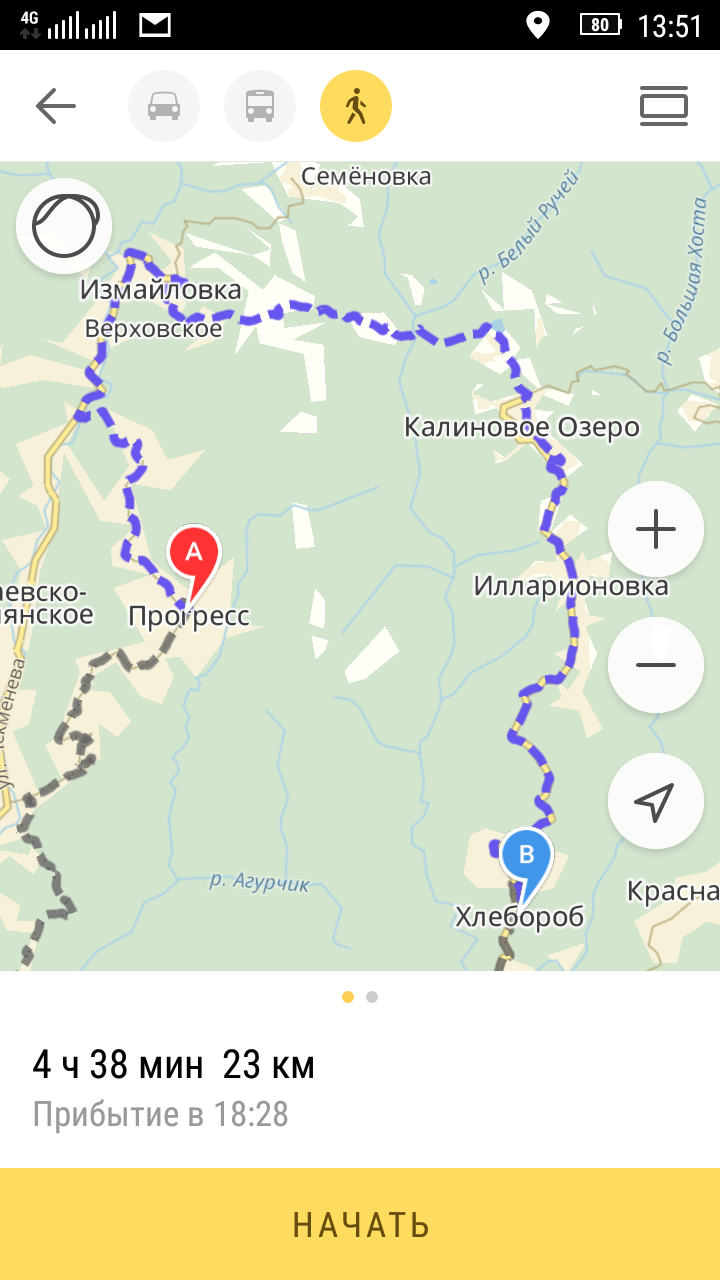The height and width of the screenshot is (1280, 720).
Task: Open the route list view icon
Action: click(x=664, y=106)
